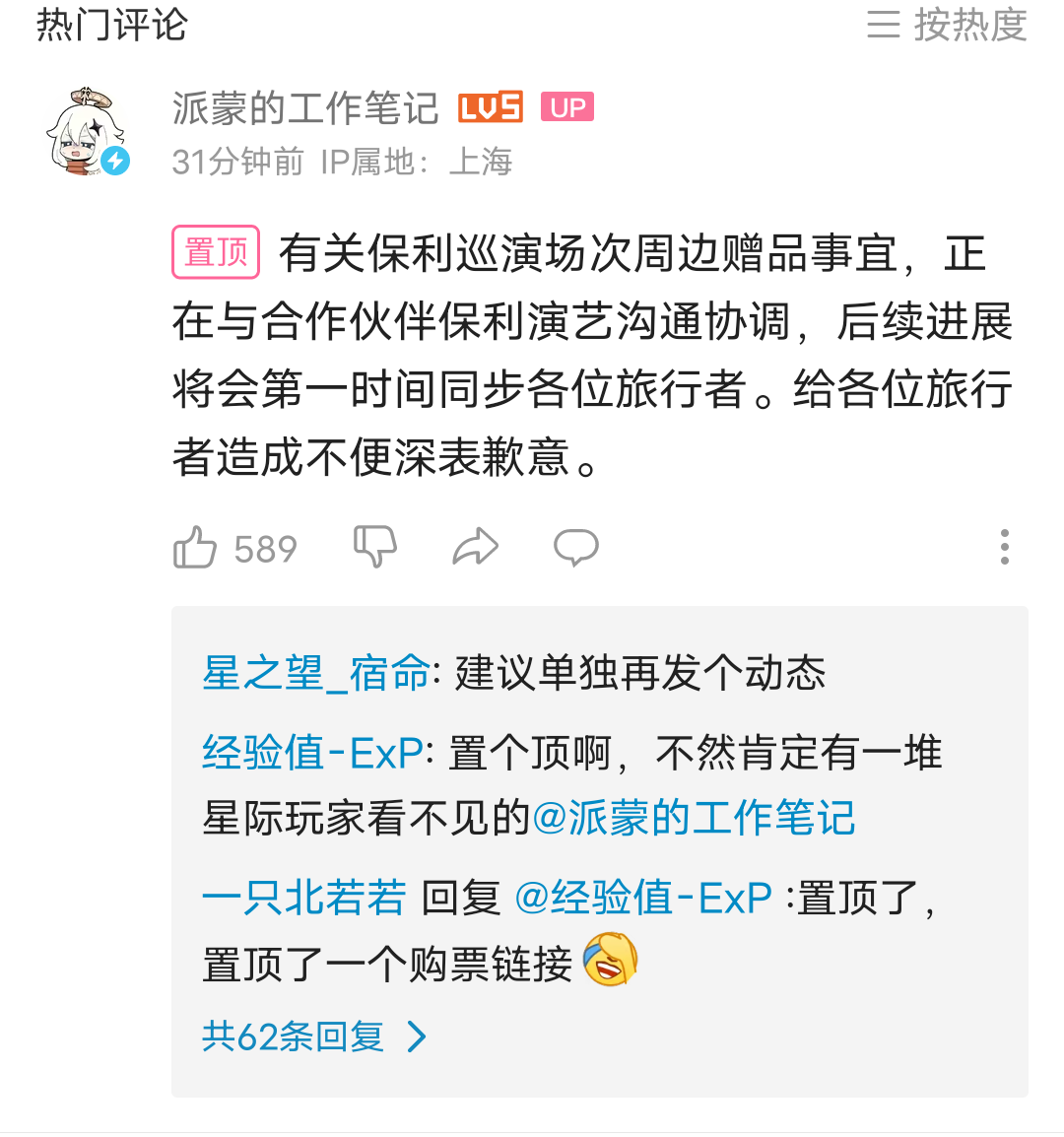Tap the @派蒙的工作笔记 mention link
This screenshot has height=1137, width=1064.
(x=694, y=819)
